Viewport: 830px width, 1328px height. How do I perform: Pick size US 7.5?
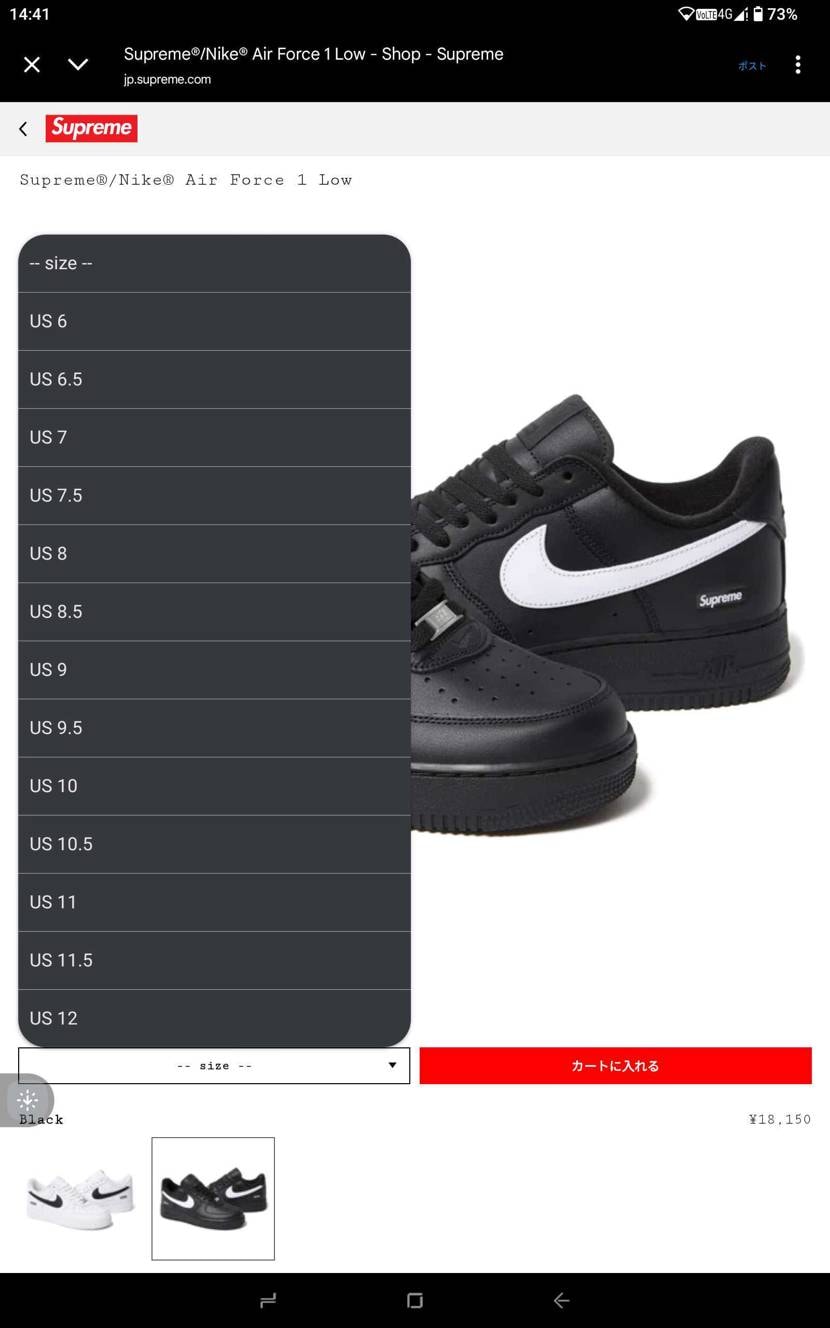click(x=214, y=495)
